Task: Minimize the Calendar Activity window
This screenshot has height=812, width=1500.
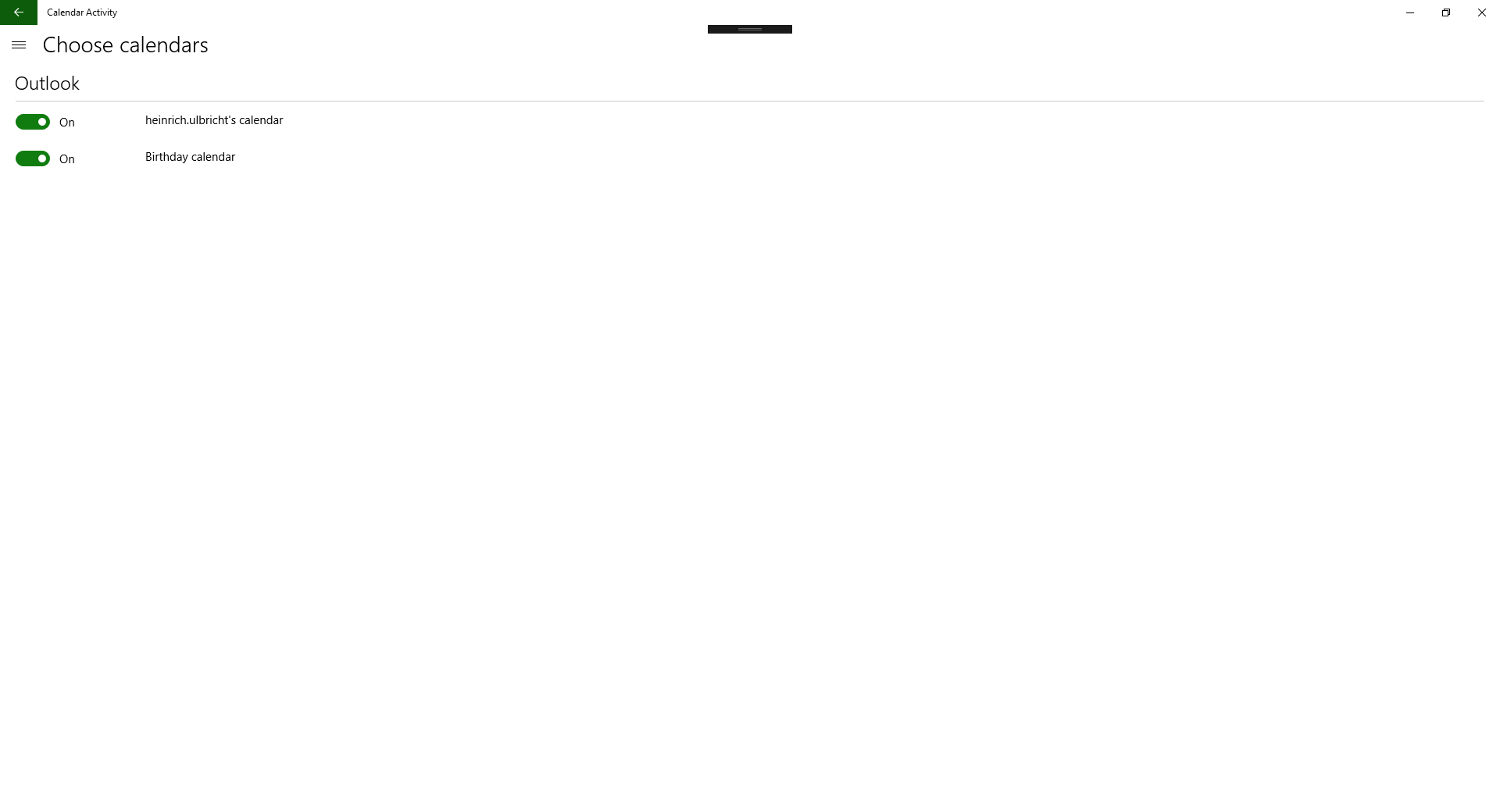Action: tap(1410, 12)
